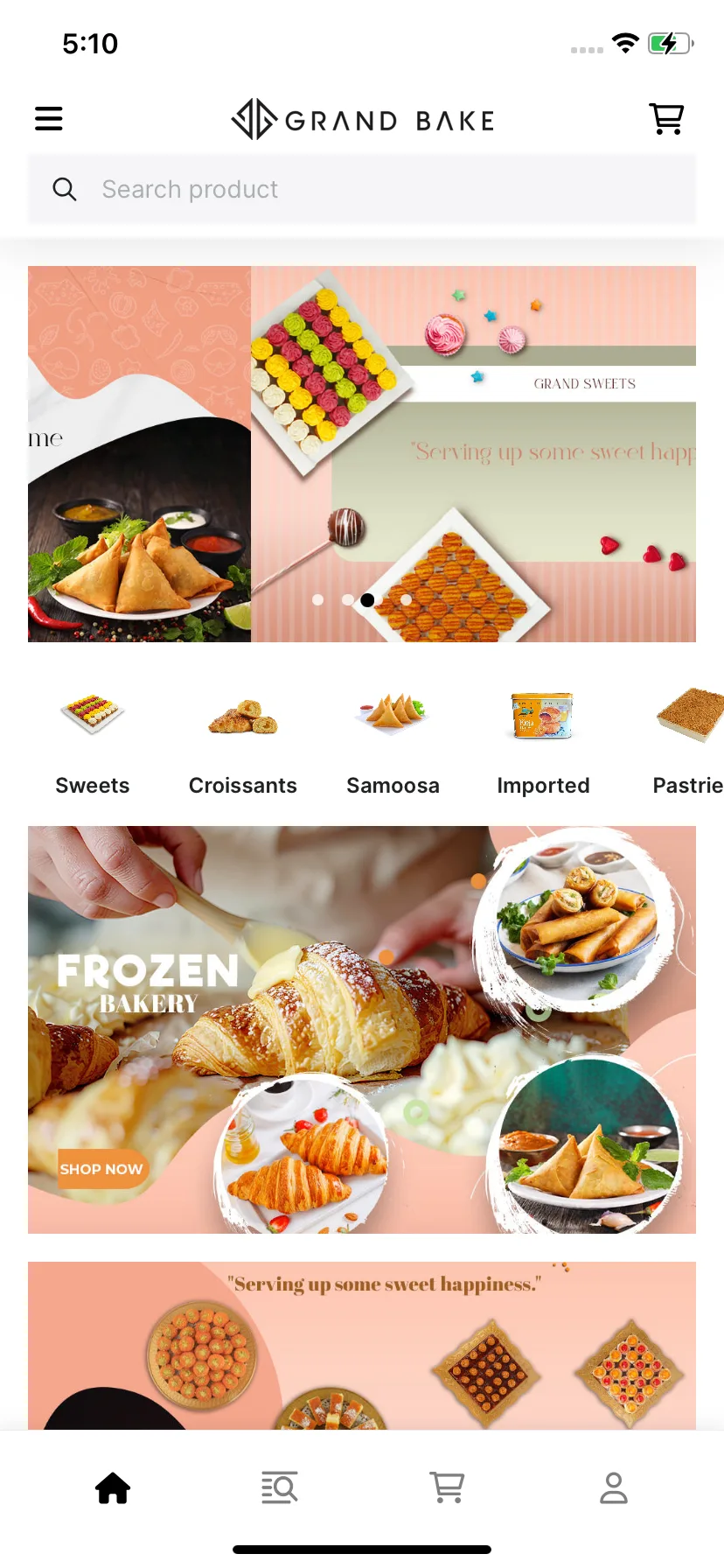The image size is (724, 1568).
Task: Open the Frozen Bakery banner
Action: coord(362,1030)
